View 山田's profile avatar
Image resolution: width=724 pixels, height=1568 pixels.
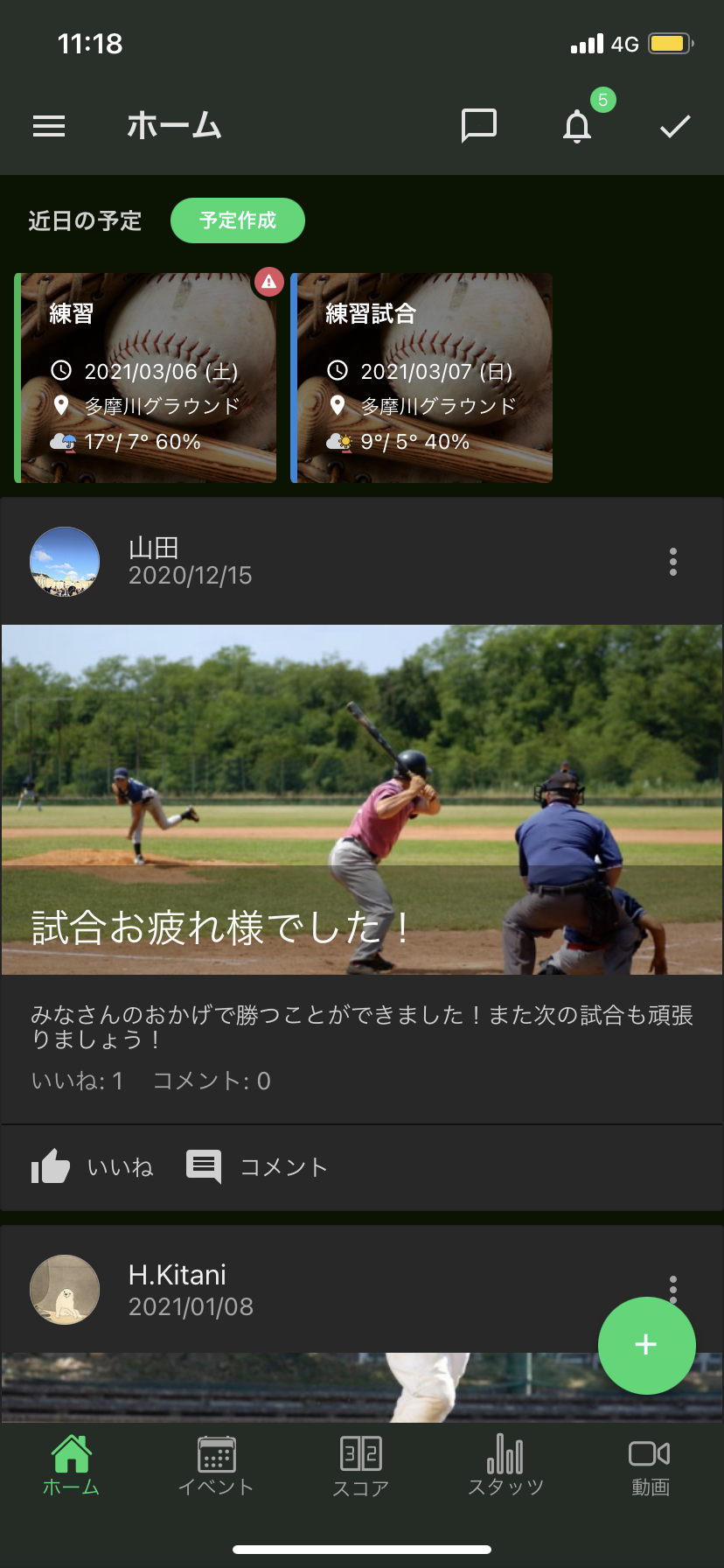click(x=65, y=562)
